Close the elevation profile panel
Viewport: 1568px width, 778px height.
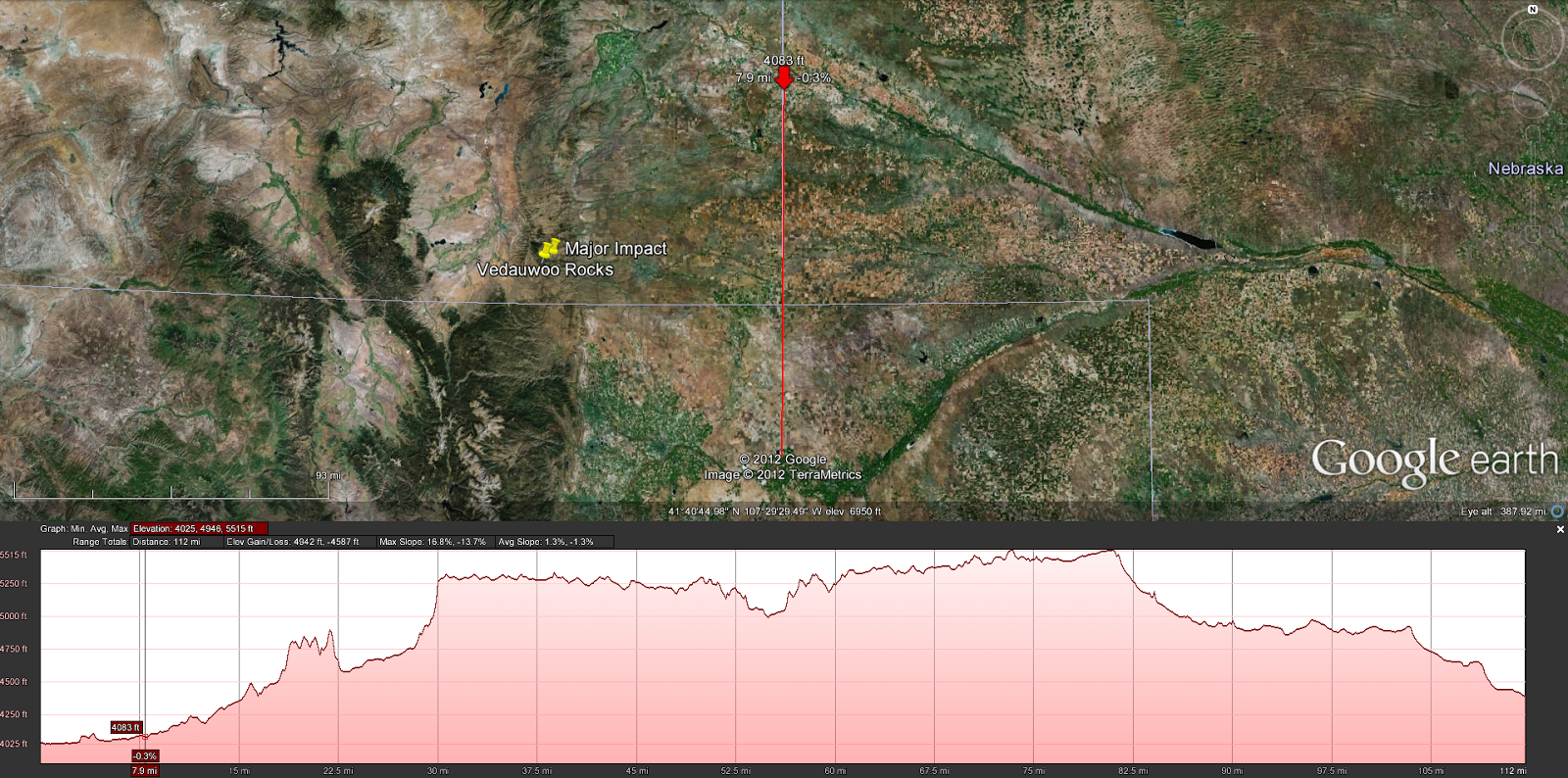[x=1560, y=529]
